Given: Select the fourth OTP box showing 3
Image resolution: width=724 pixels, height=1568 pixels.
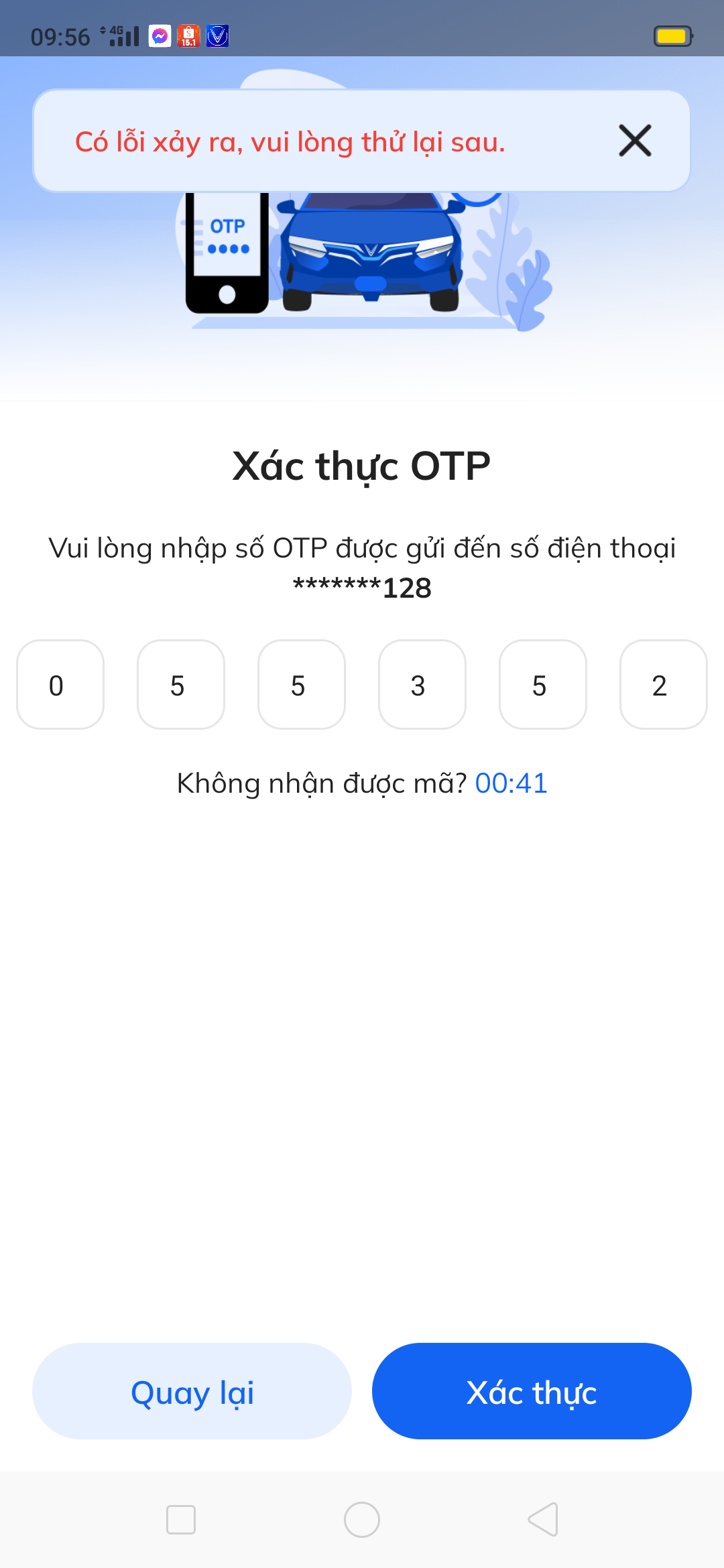Looking at the screenshot, I should pos(422,684).
